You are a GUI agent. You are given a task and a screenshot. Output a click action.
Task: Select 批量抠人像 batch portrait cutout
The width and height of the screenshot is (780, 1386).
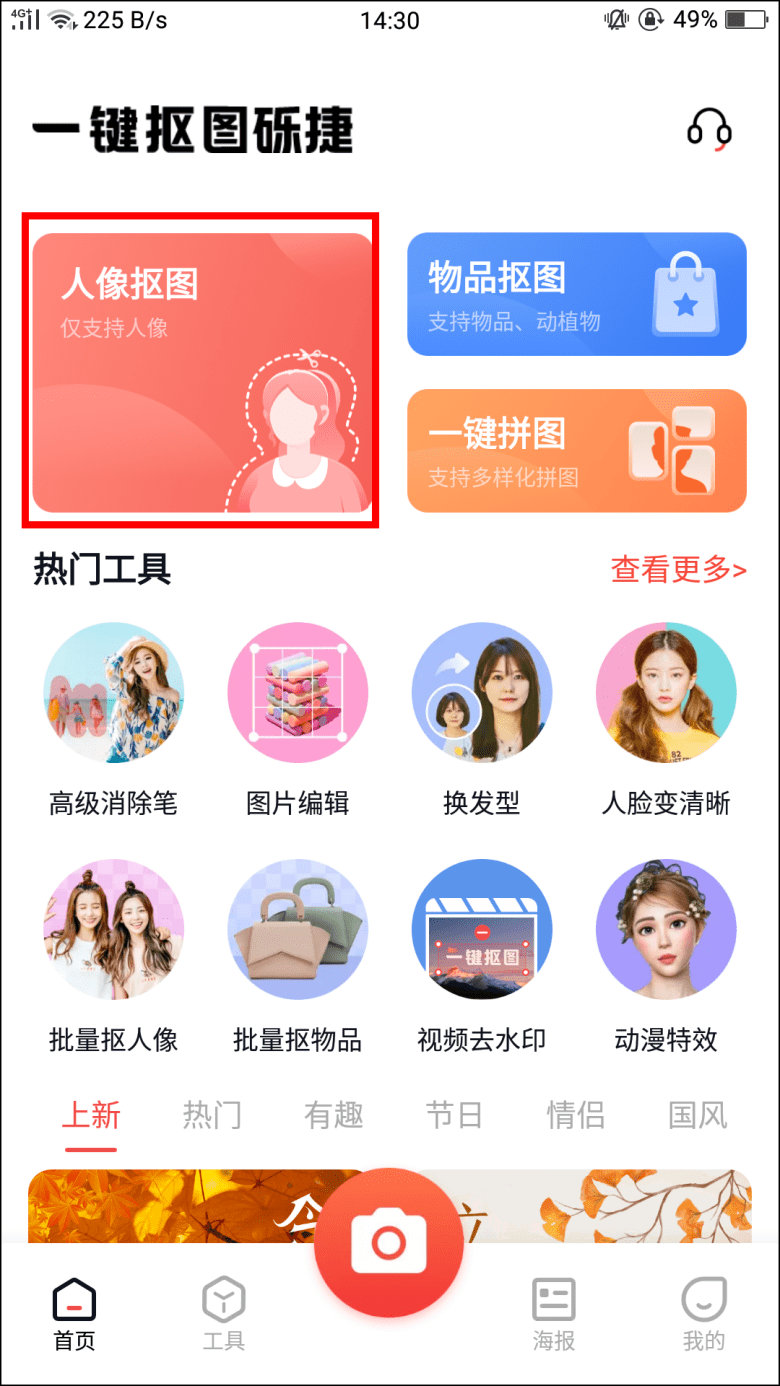[113, 954]
